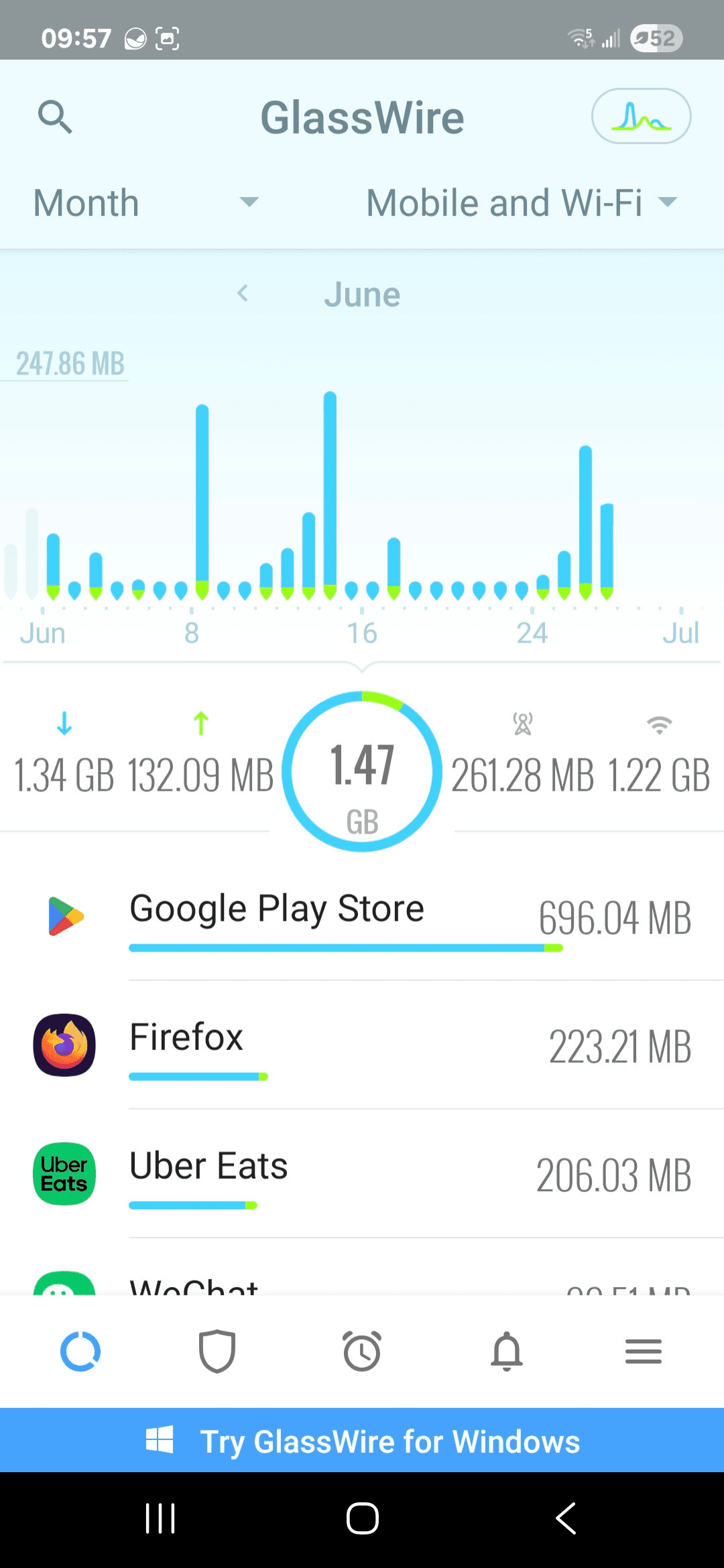Select the mobile data antenna icon

tap(522, 724)
